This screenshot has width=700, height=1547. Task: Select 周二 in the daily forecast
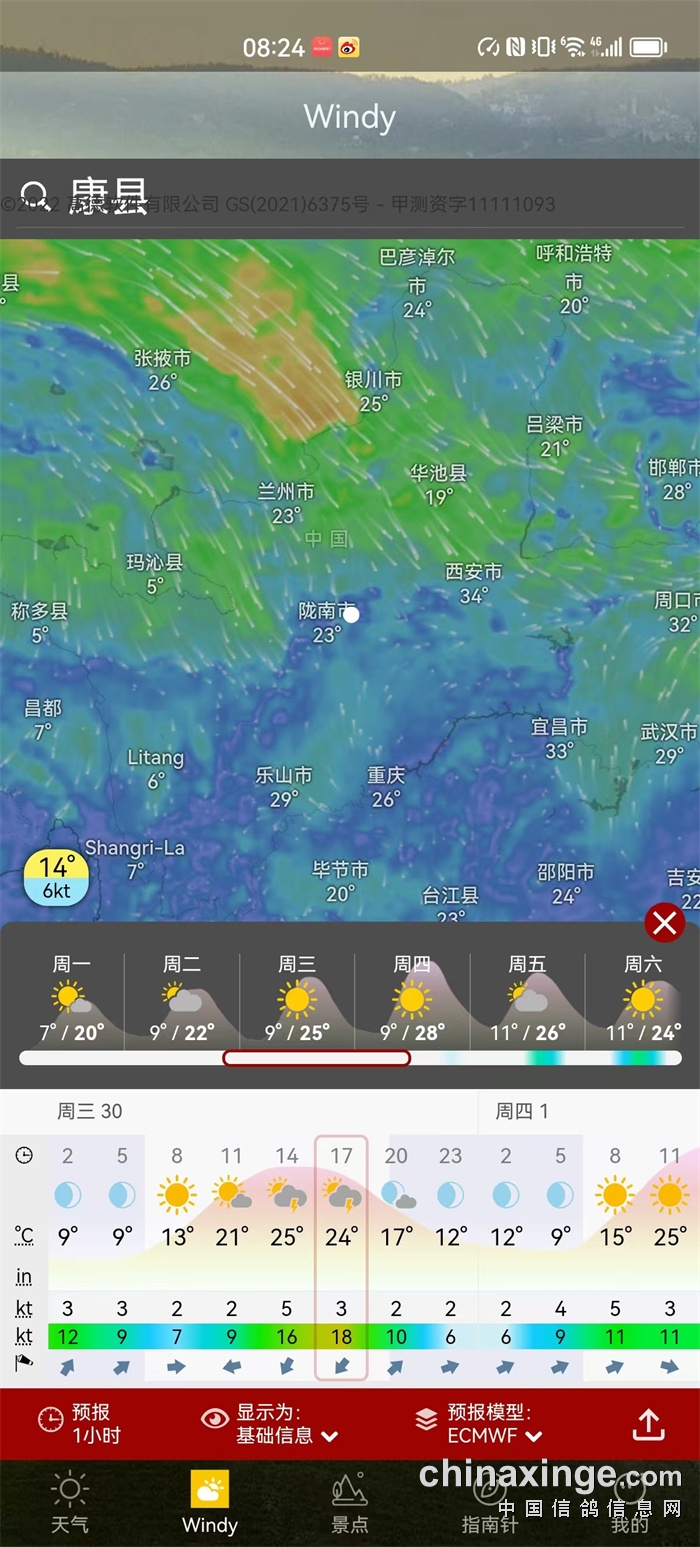pyautogui.click(x=182, y=1002)
